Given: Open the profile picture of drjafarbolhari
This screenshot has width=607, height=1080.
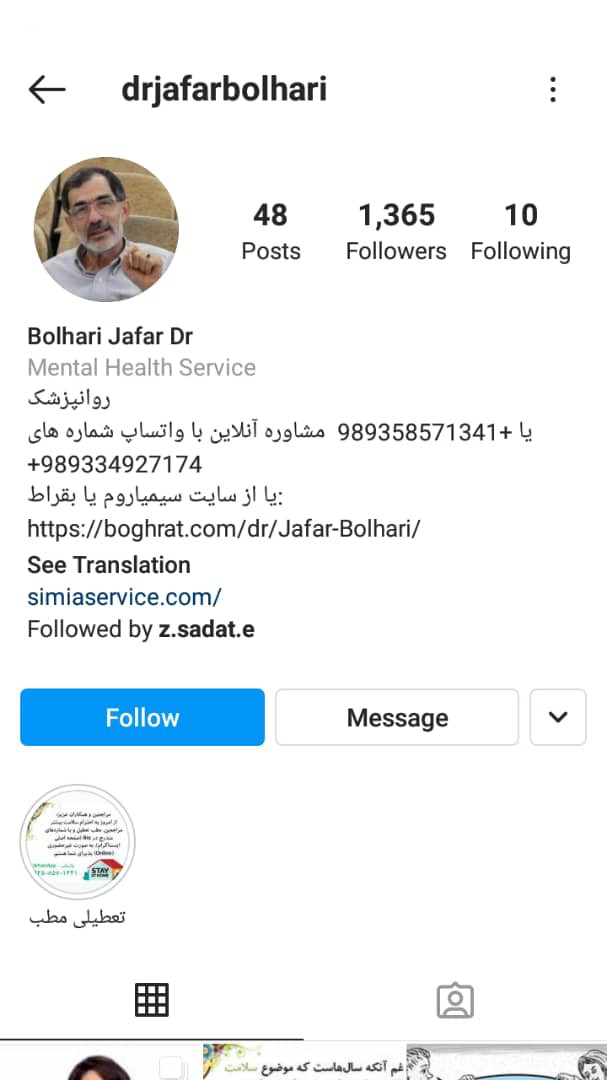Looking at the screenshot, I should pos(106,229).
